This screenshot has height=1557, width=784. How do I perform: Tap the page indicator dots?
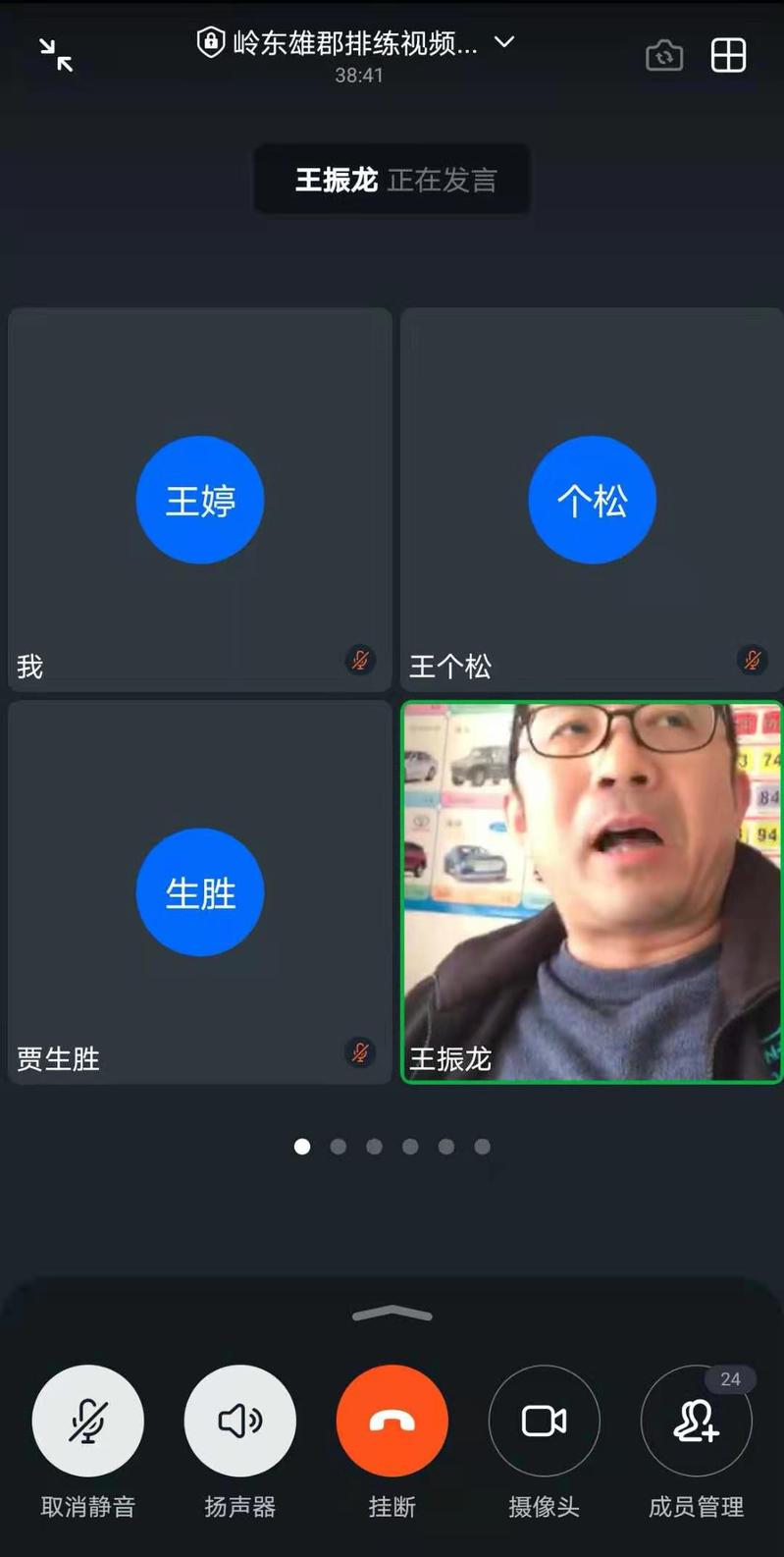[392, 1146]
